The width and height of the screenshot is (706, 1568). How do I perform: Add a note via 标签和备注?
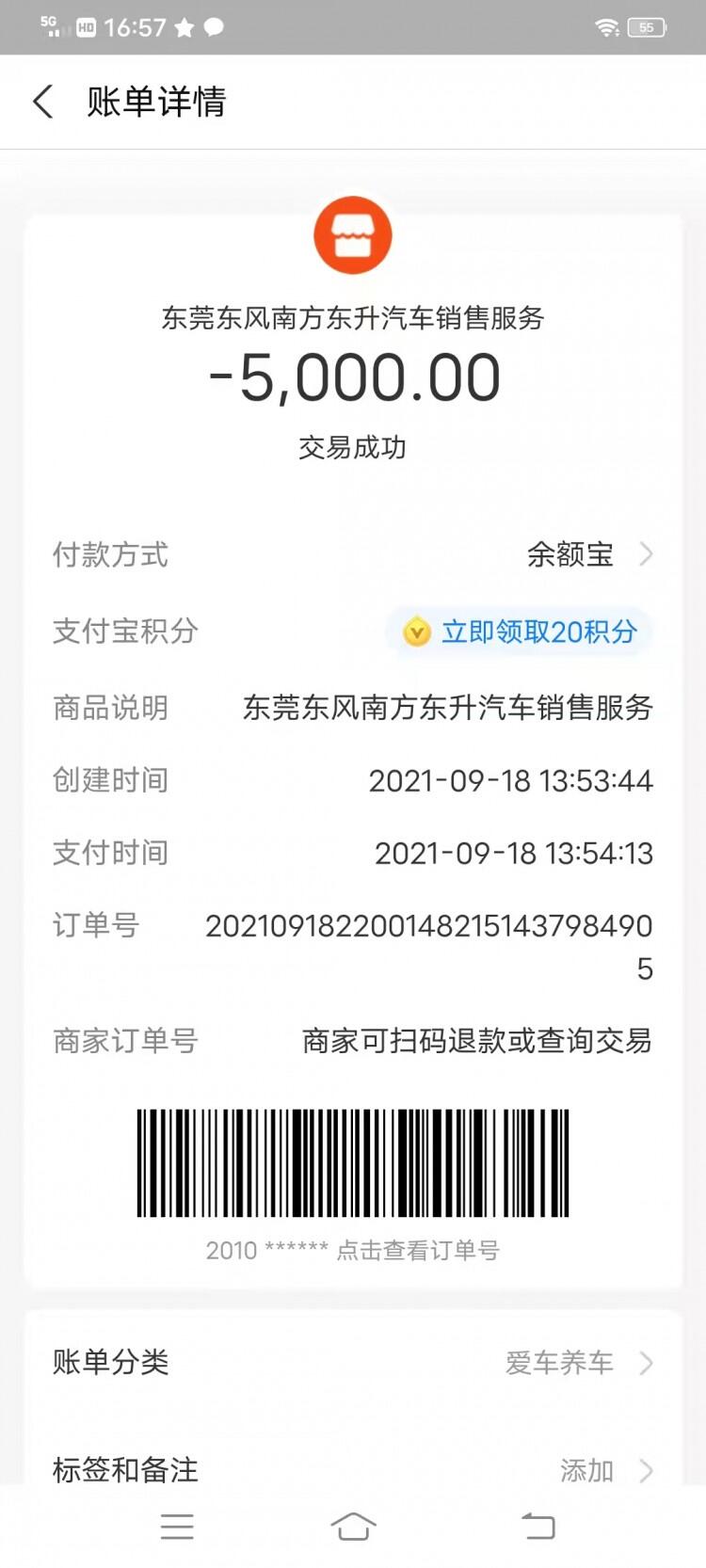click(353, 1468)
